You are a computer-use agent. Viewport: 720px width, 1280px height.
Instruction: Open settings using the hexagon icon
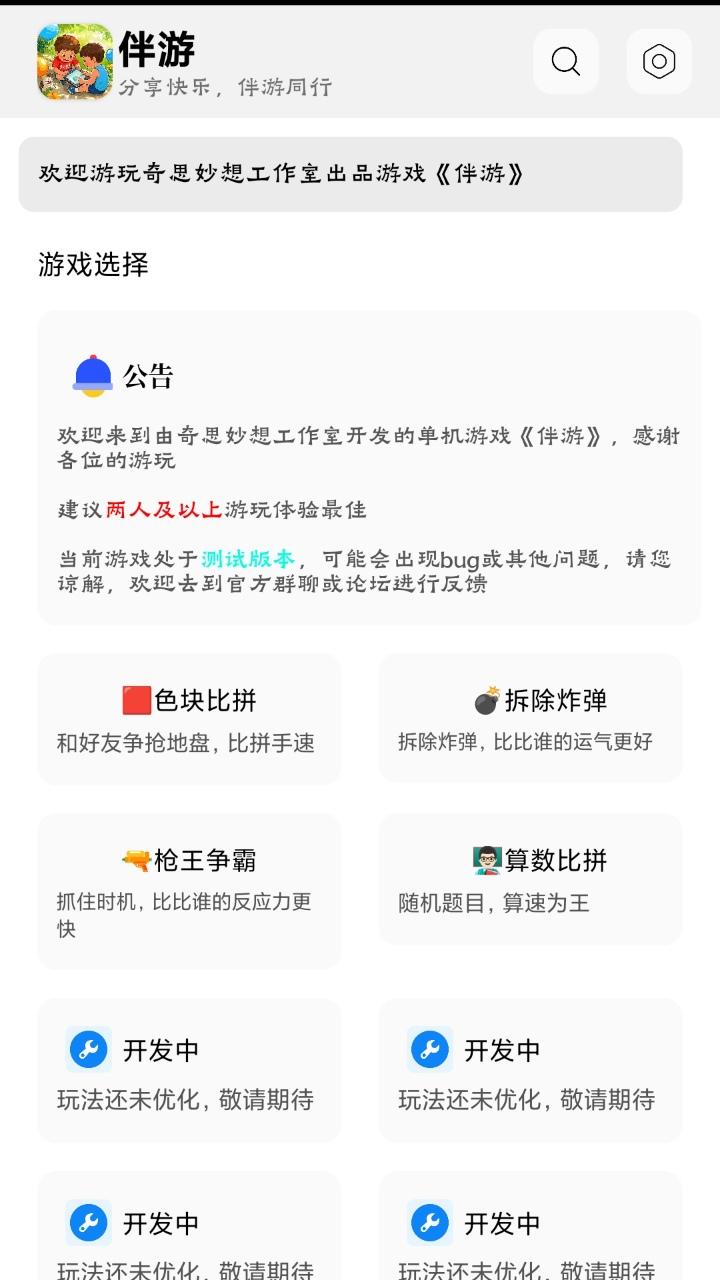658,61
